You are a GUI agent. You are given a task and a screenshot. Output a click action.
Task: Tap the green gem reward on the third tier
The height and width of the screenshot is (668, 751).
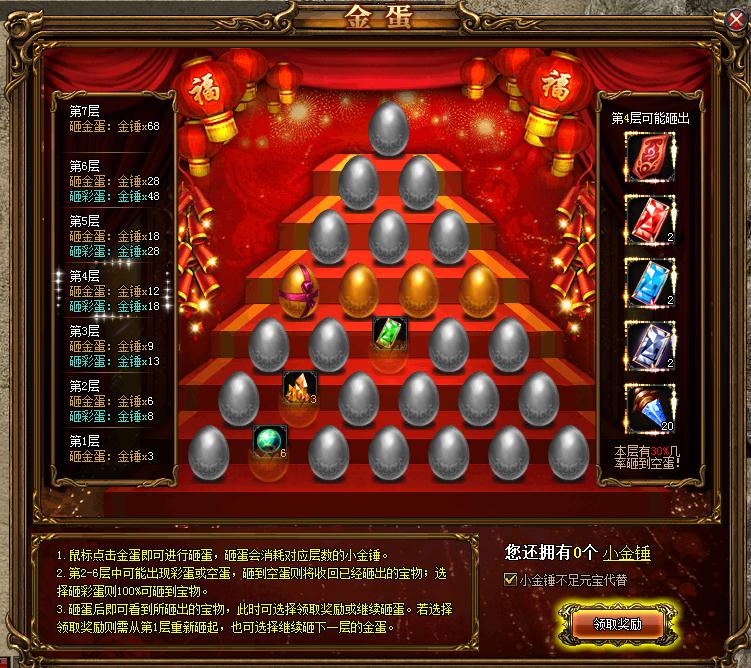point(388,333)
